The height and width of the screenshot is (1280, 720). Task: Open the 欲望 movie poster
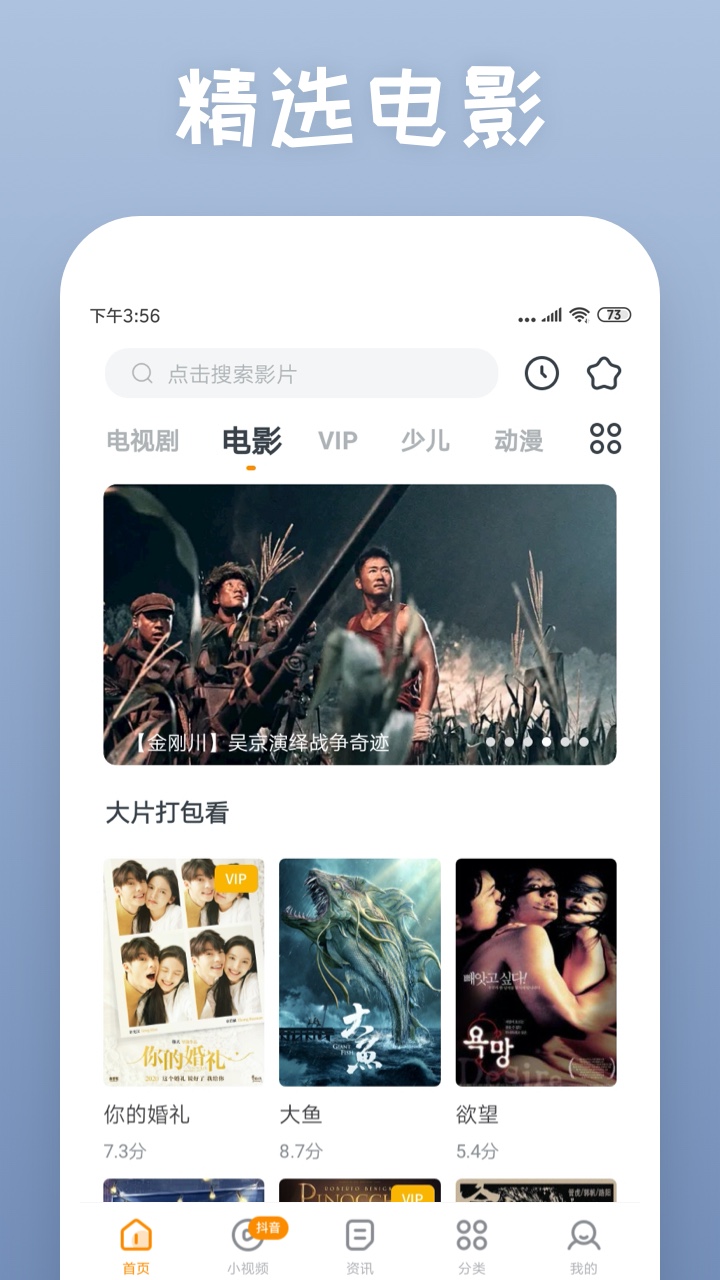point(536,972)
